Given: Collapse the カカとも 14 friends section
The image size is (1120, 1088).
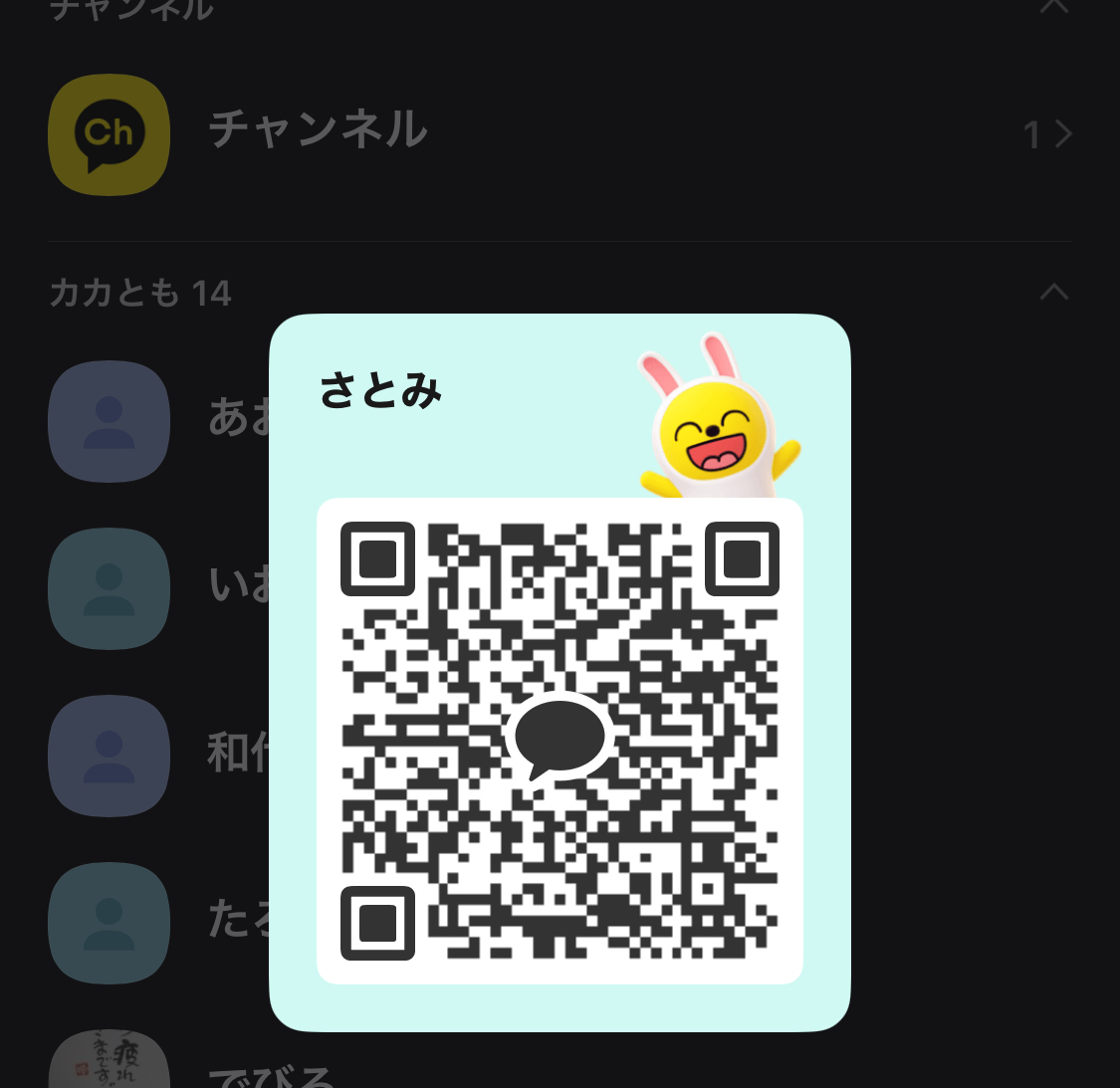Looking at the screenshot, I should [x=1053, y=293].
